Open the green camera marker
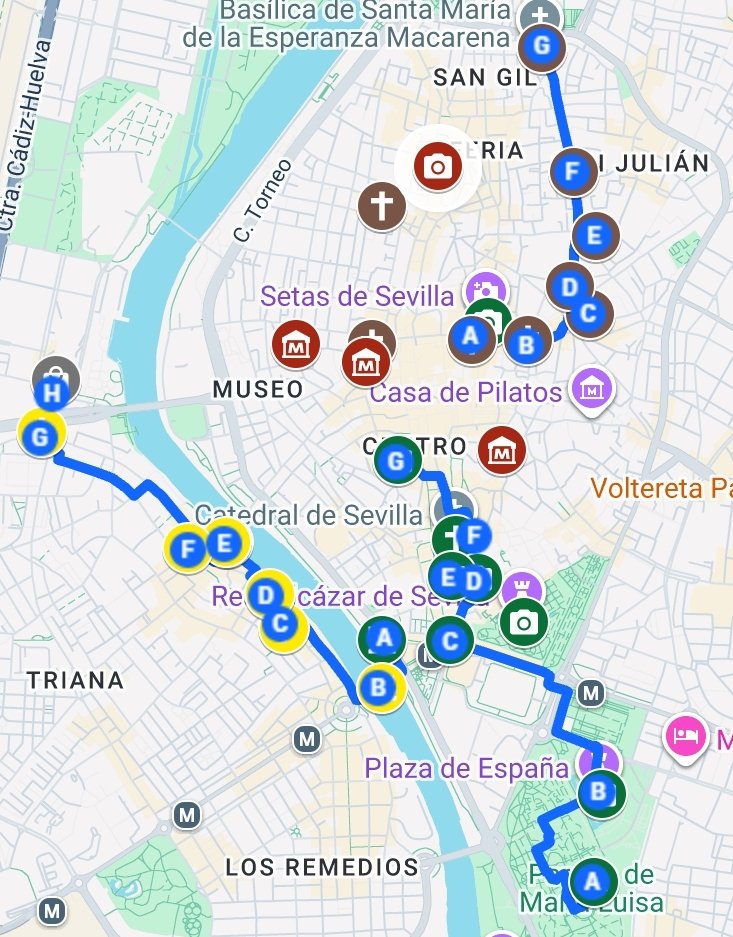733x937 pixels. [523, 622]
